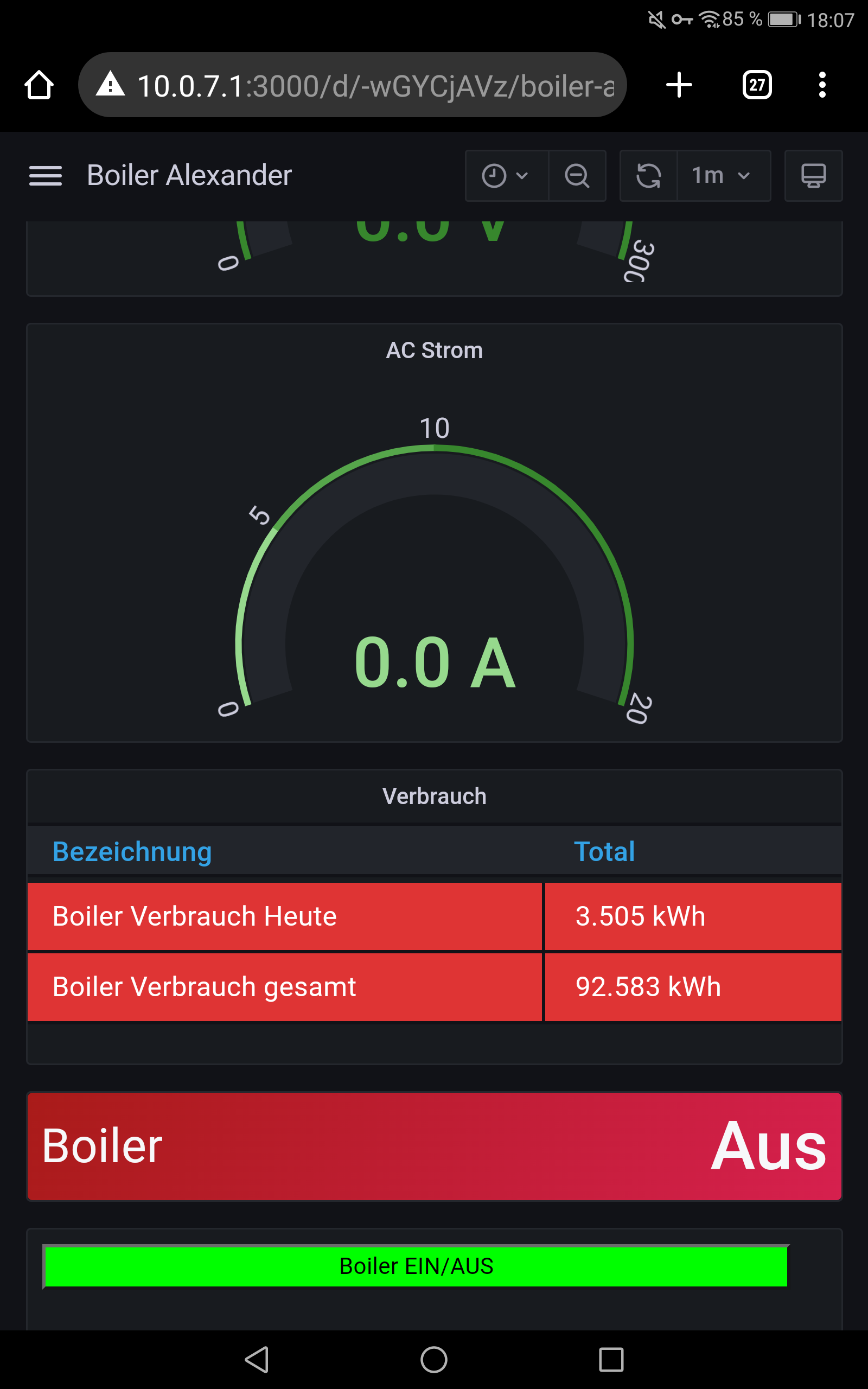
Task: Sort the table by Bezeichnung
Action: coord(132,851)
